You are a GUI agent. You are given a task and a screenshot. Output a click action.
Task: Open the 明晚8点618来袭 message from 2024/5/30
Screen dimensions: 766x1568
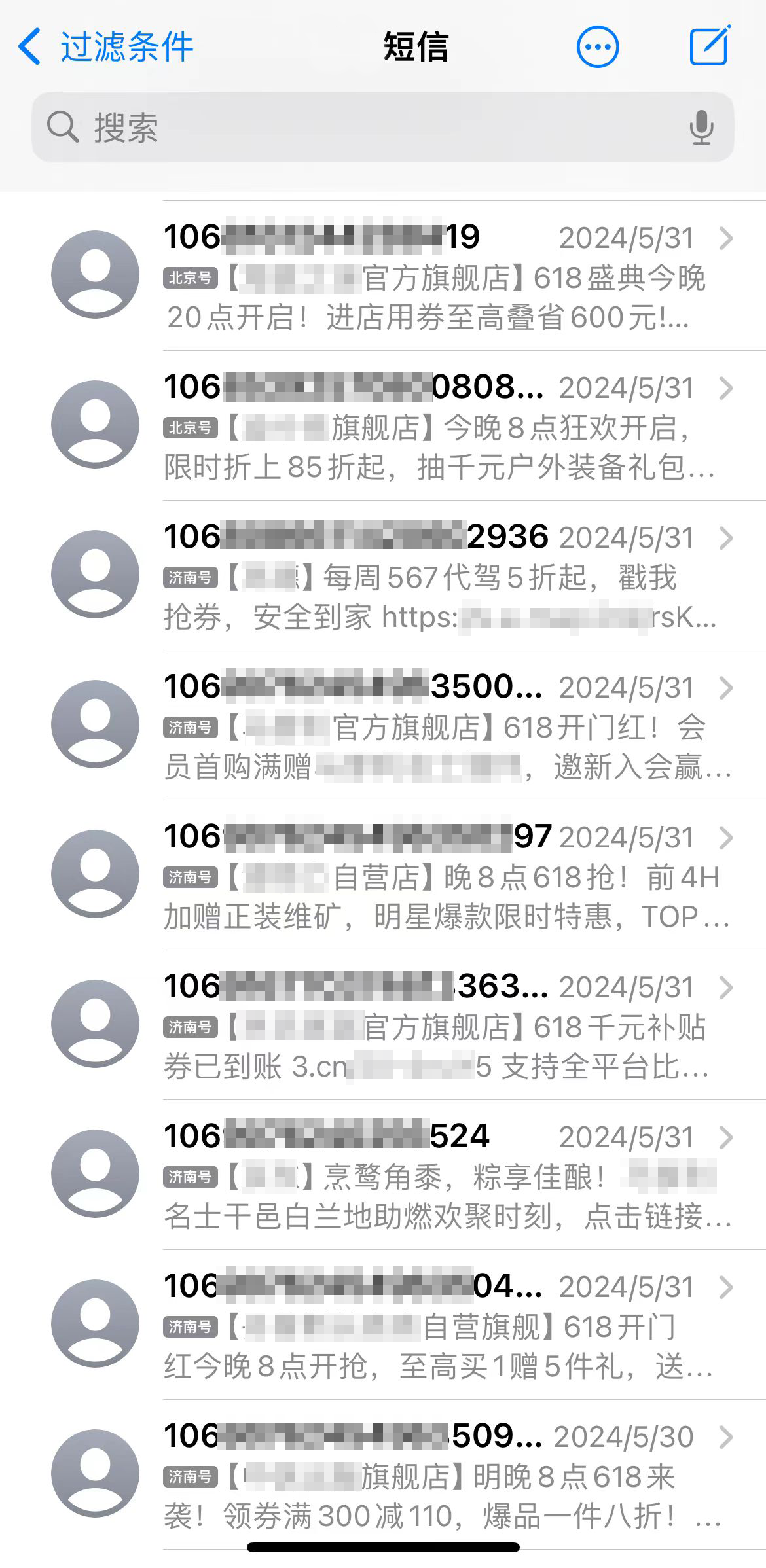[x=383, y=1474]
